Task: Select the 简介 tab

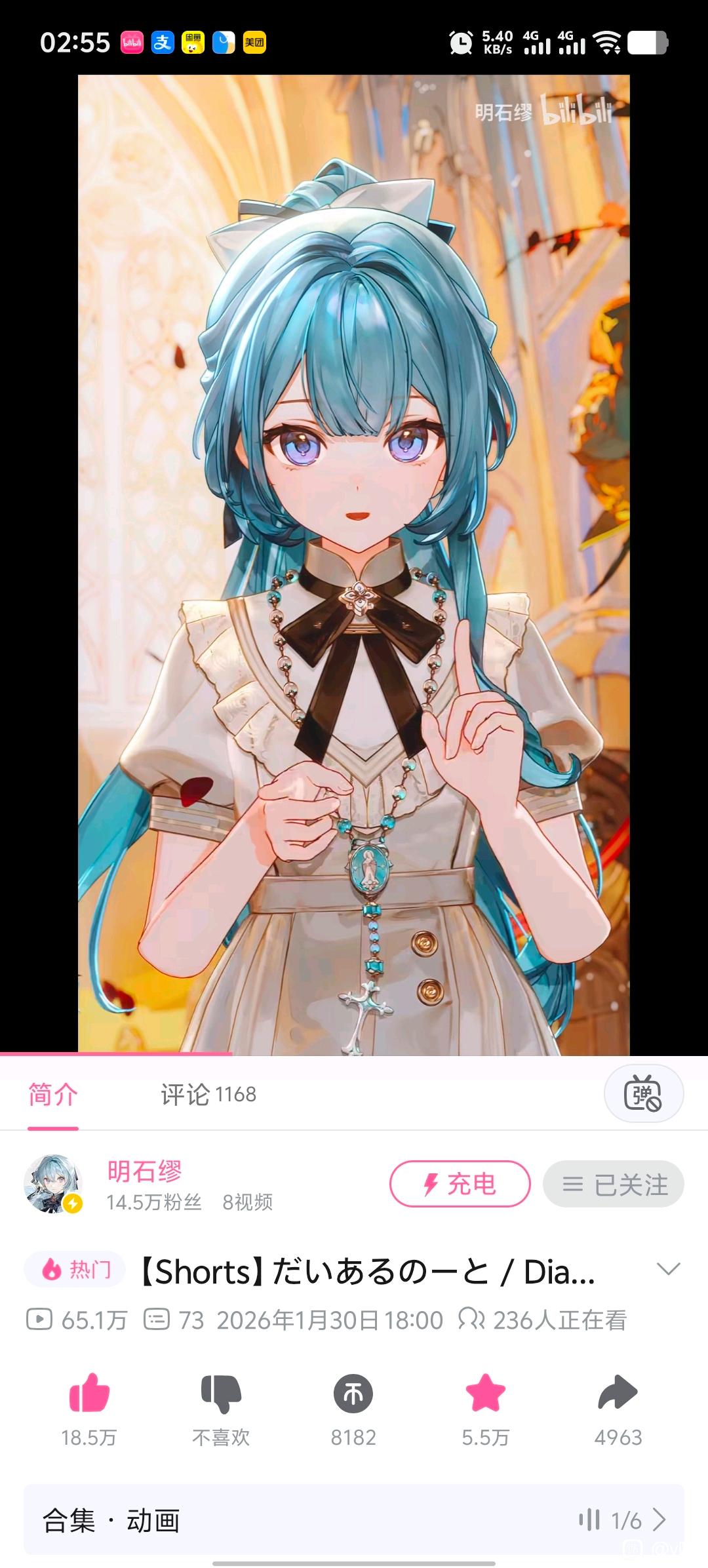Action: [53, 1094]
